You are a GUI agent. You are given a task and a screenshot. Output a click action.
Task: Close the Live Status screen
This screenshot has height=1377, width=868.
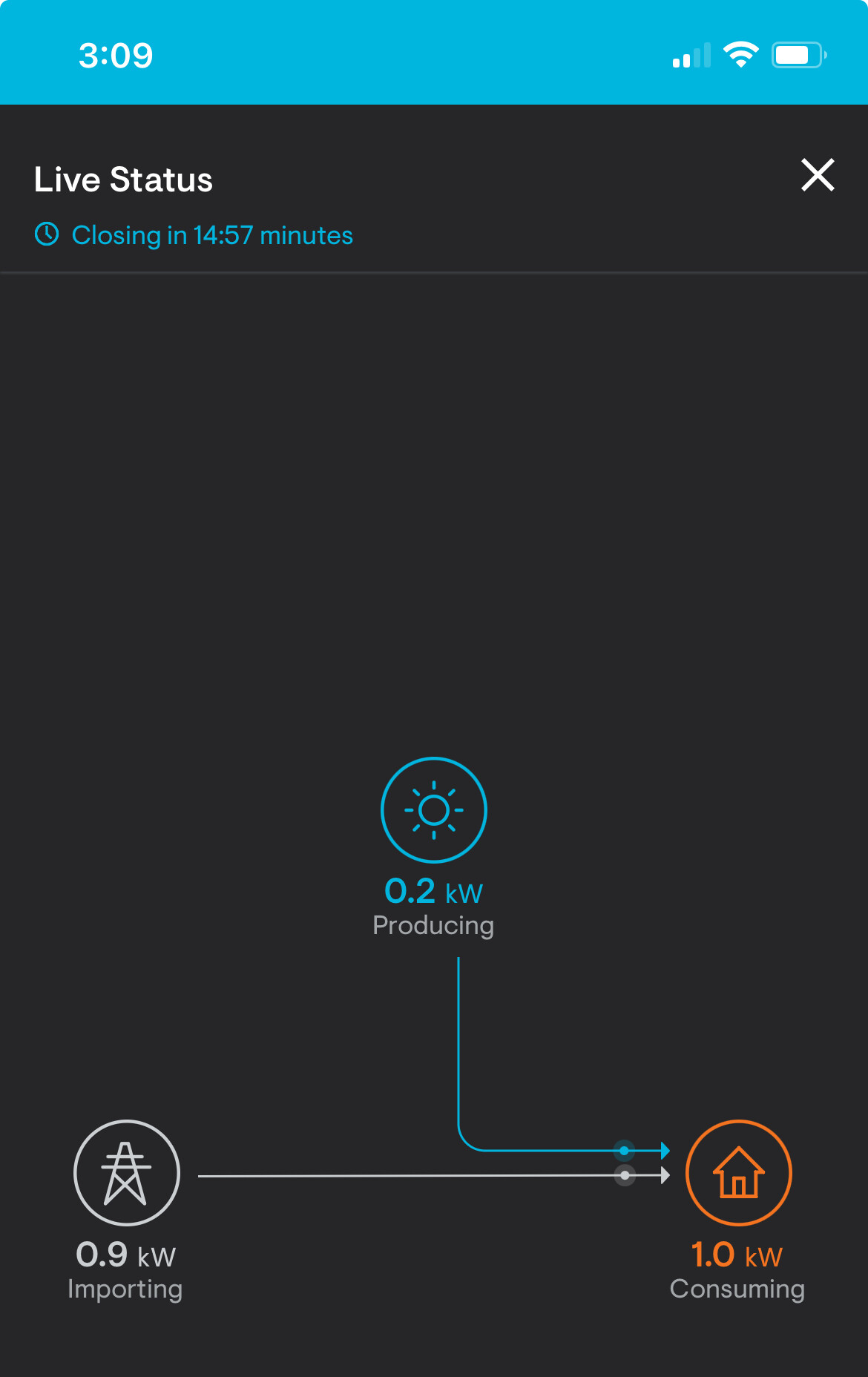(x=818, y=175)
